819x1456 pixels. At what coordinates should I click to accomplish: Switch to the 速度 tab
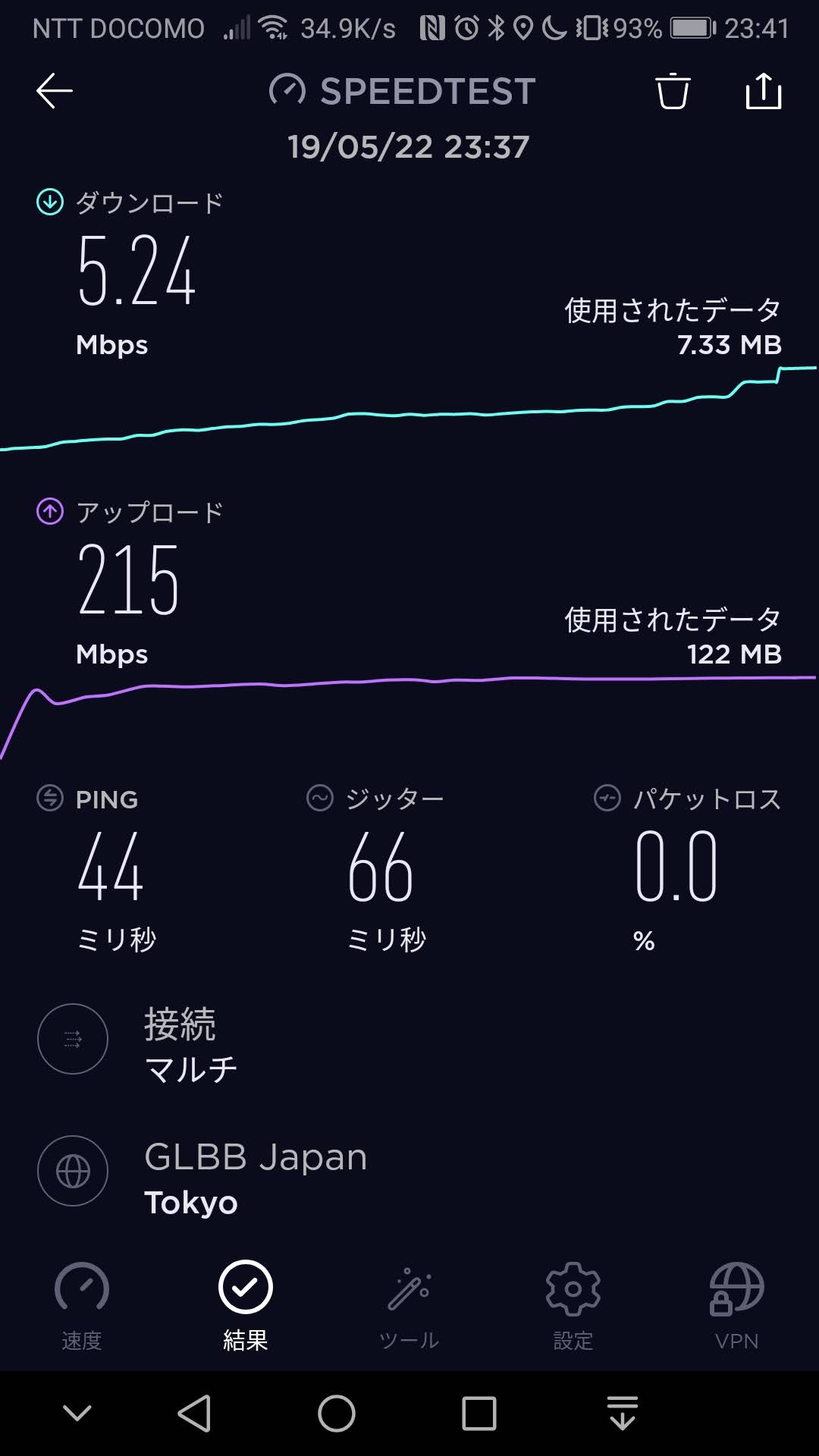(x=82, y=1306)
